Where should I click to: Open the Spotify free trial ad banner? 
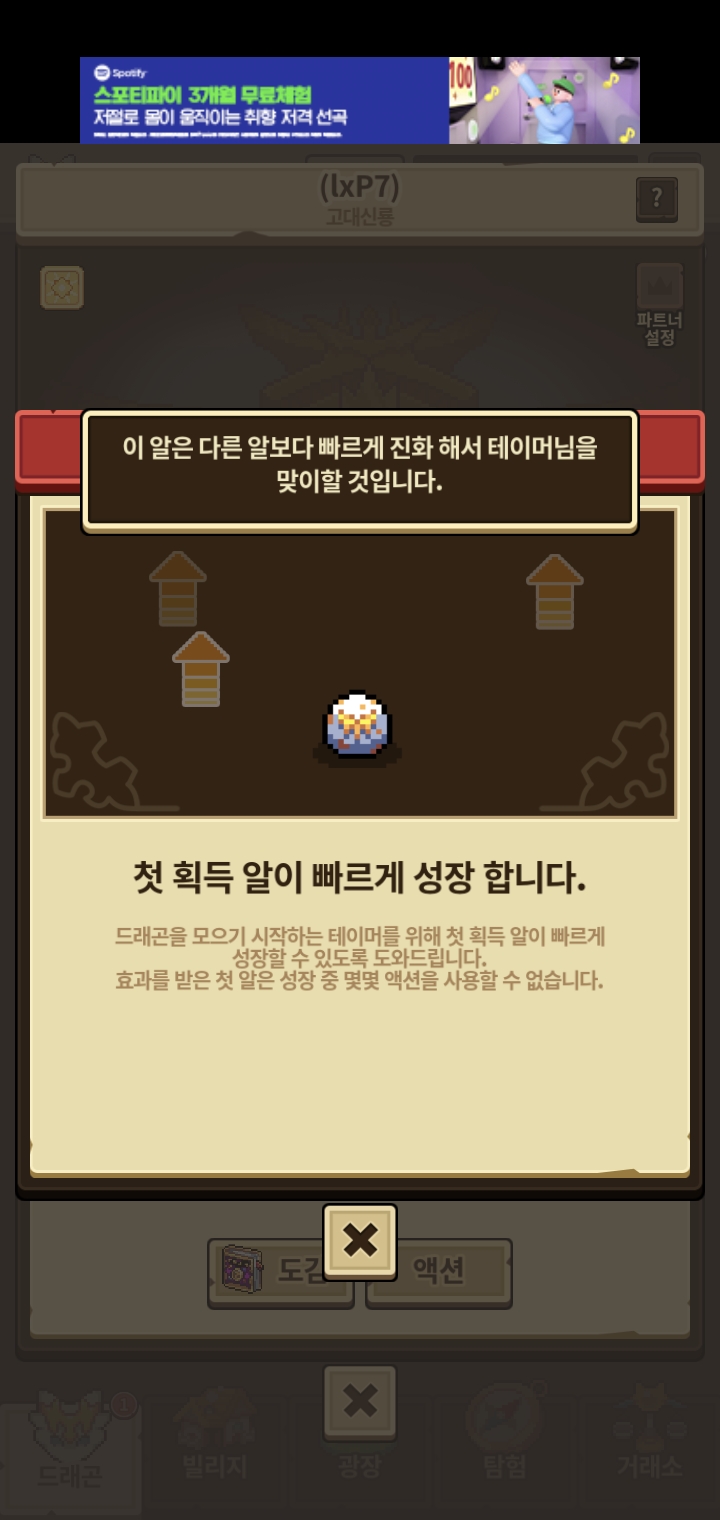pos(360,100)
